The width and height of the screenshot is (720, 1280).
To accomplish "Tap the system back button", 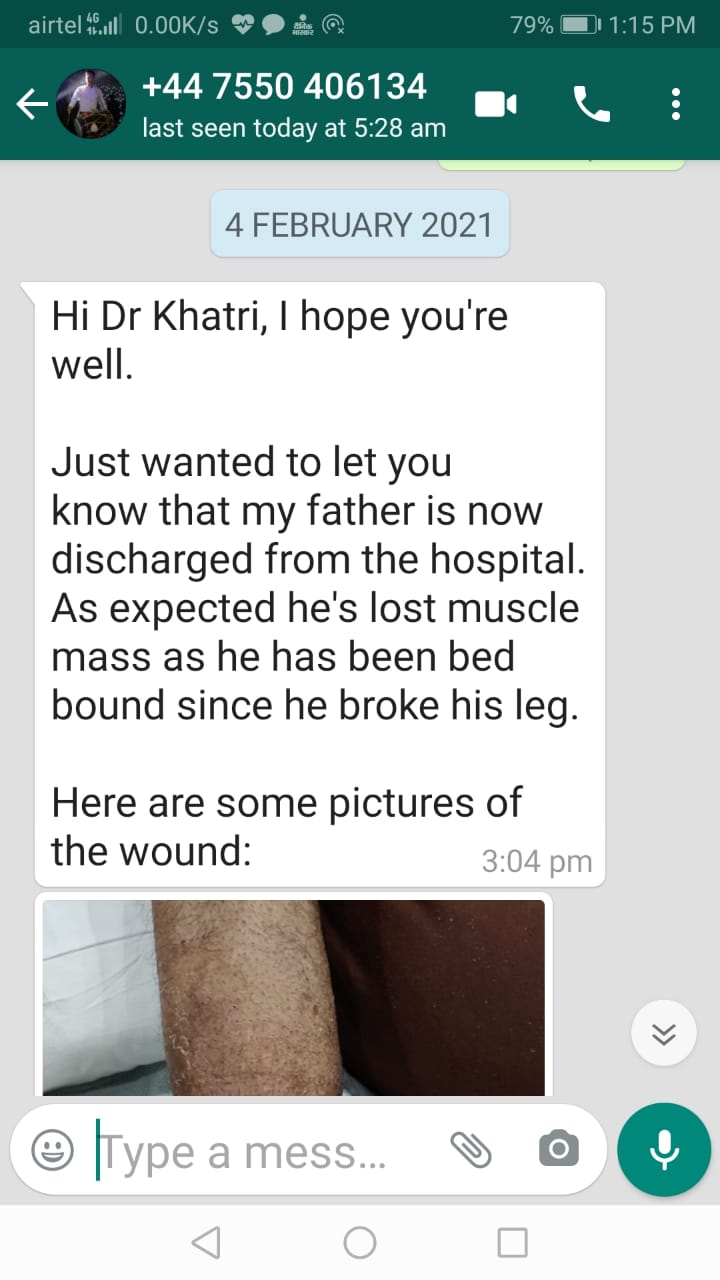I will (206, 1242).
